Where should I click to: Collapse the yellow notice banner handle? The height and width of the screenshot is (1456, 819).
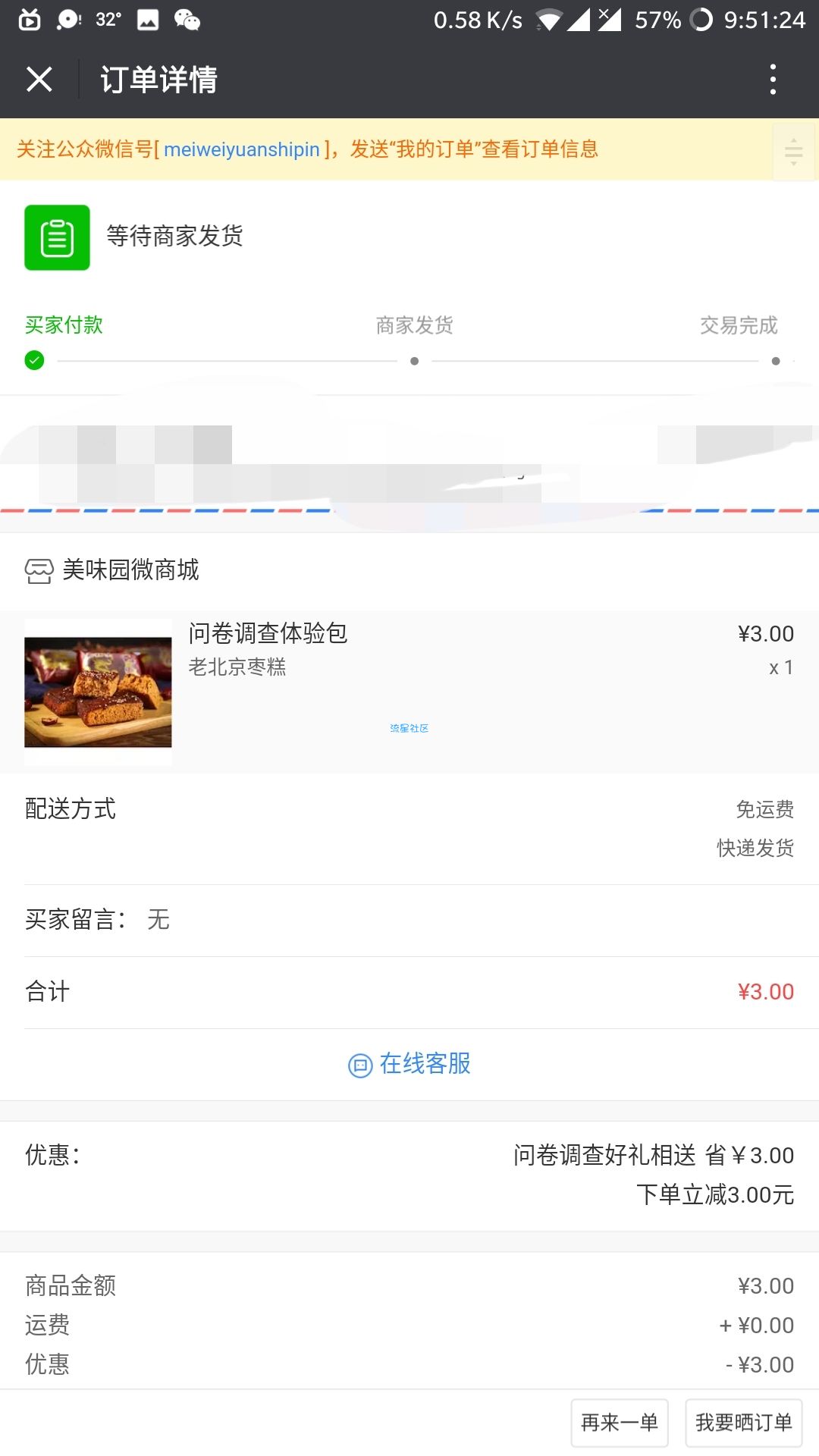[793, 152]
